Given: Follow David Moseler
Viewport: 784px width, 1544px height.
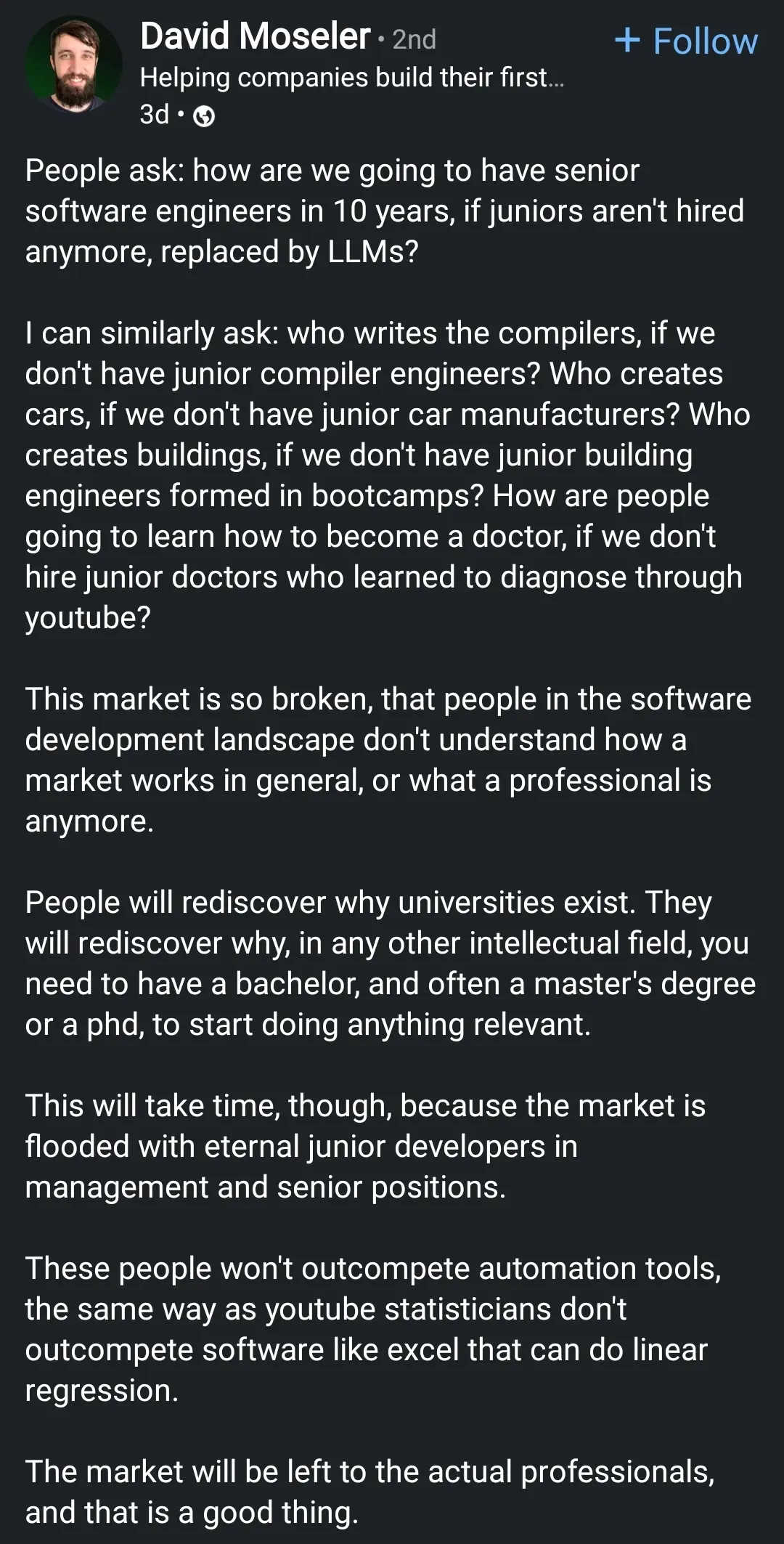Looking at the screenshot, I should tap(686, 41).
